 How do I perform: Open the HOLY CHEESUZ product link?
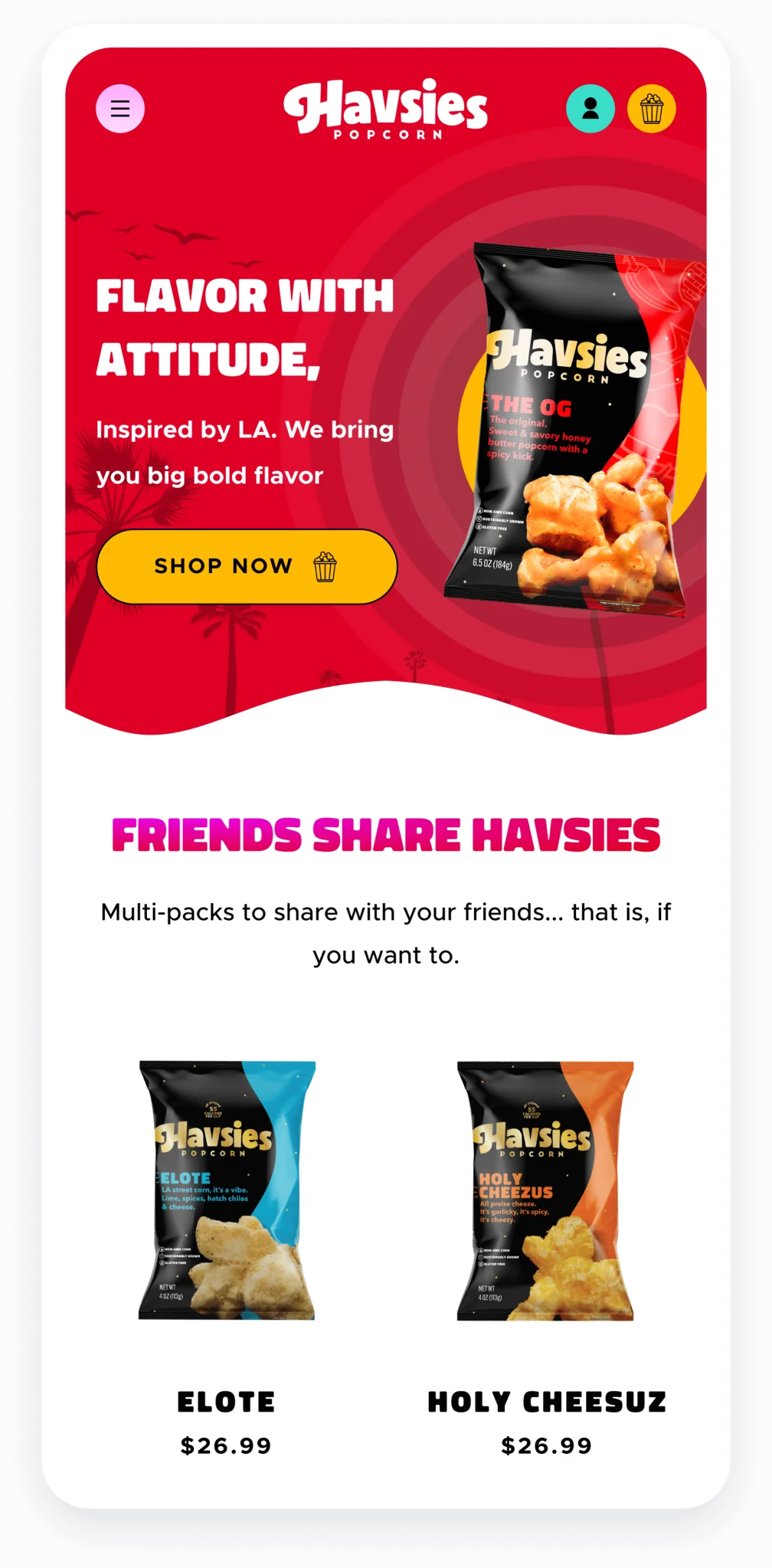tap(546, 1400)
